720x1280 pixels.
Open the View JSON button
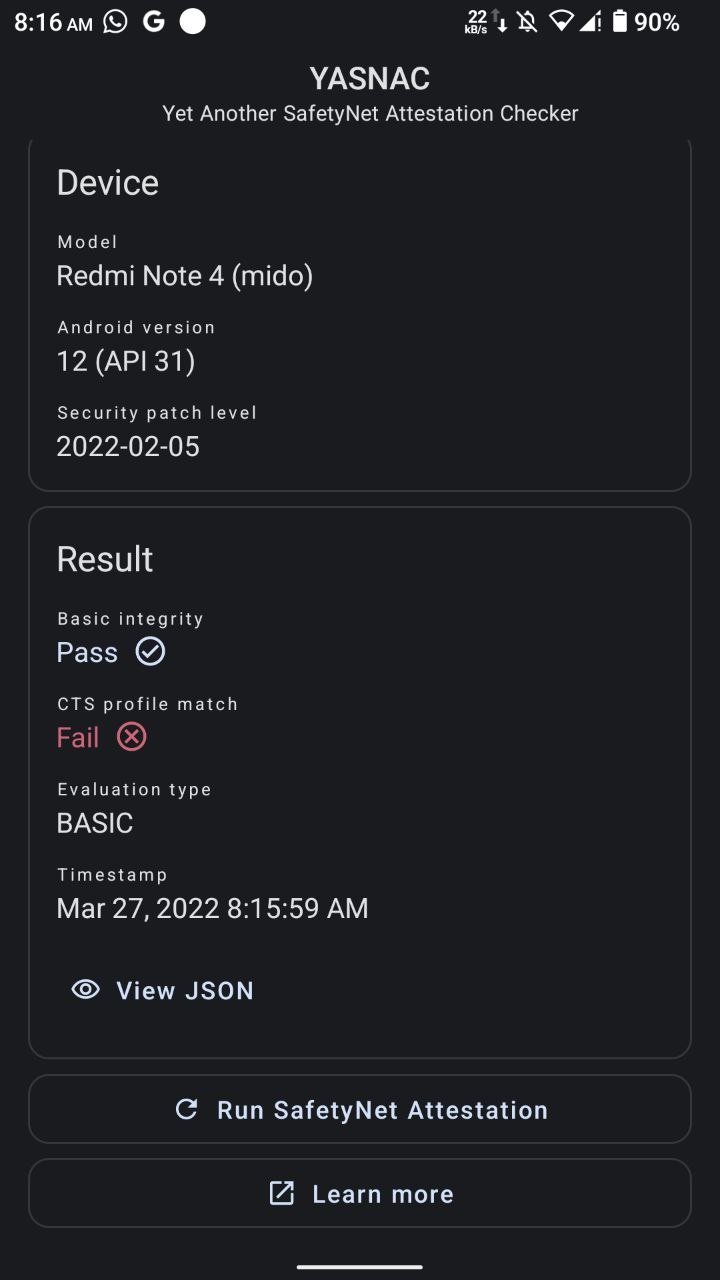click(x=163, y=990)
